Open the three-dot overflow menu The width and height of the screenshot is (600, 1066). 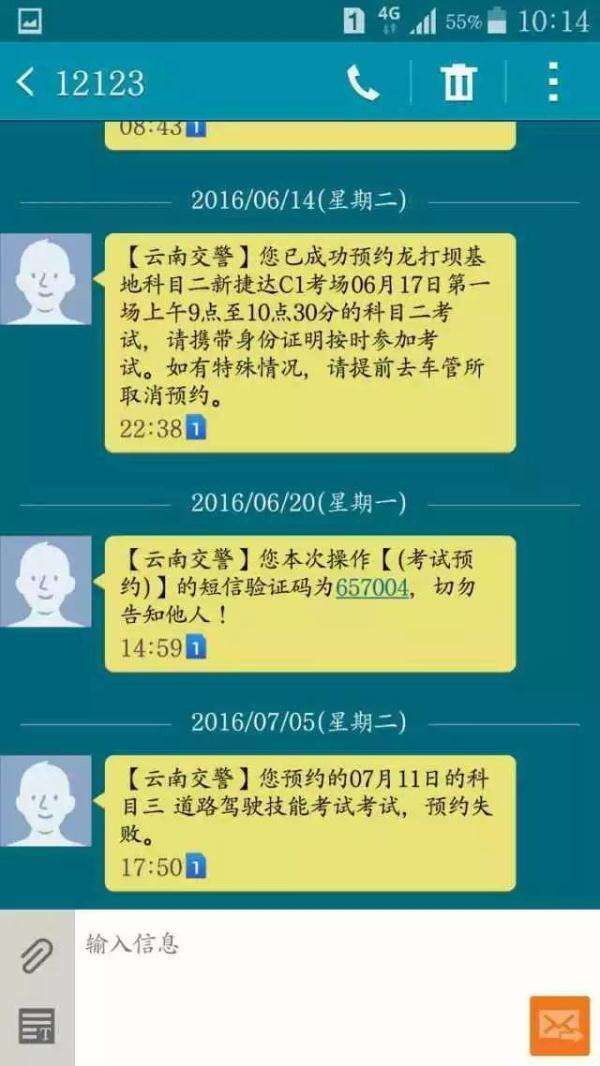pos(552,83)
